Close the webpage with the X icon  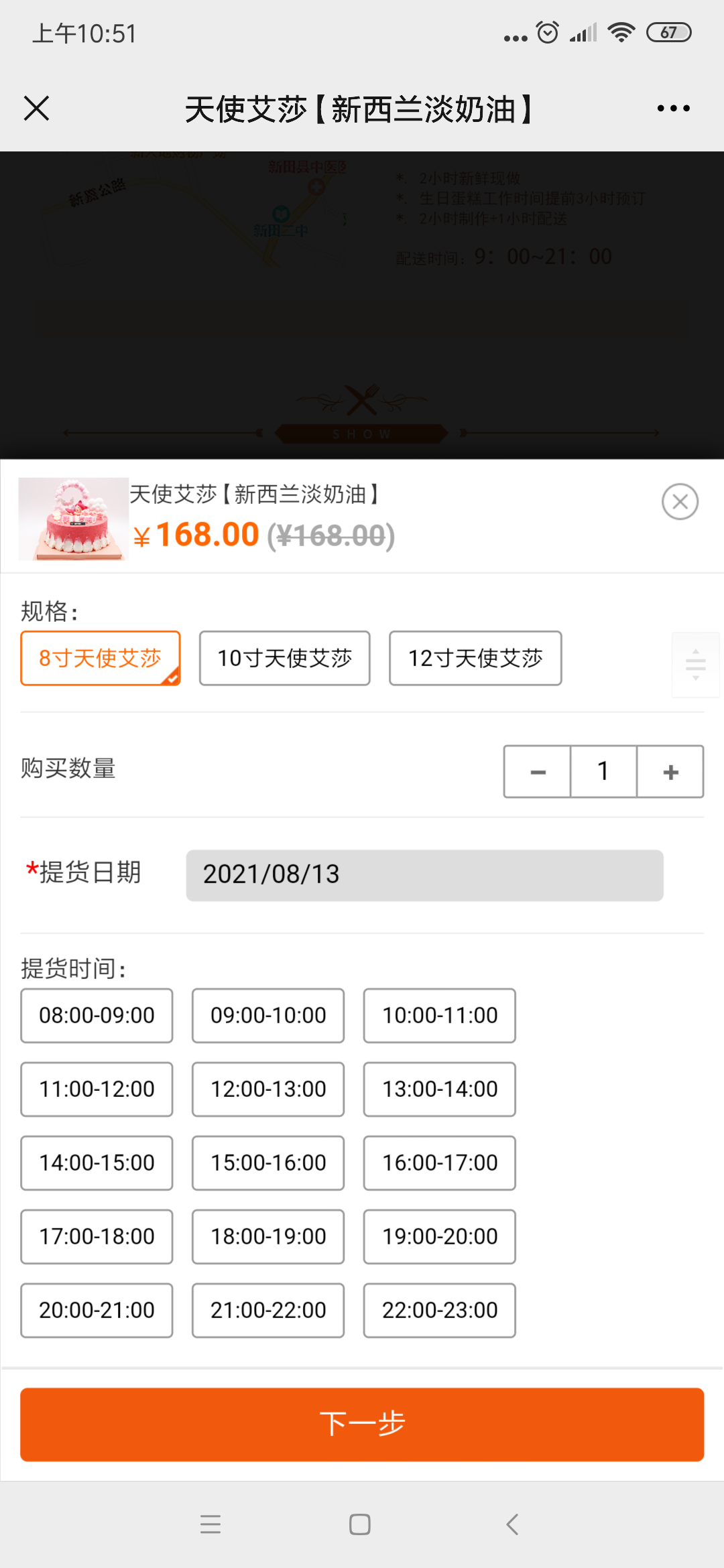[36, 108]
